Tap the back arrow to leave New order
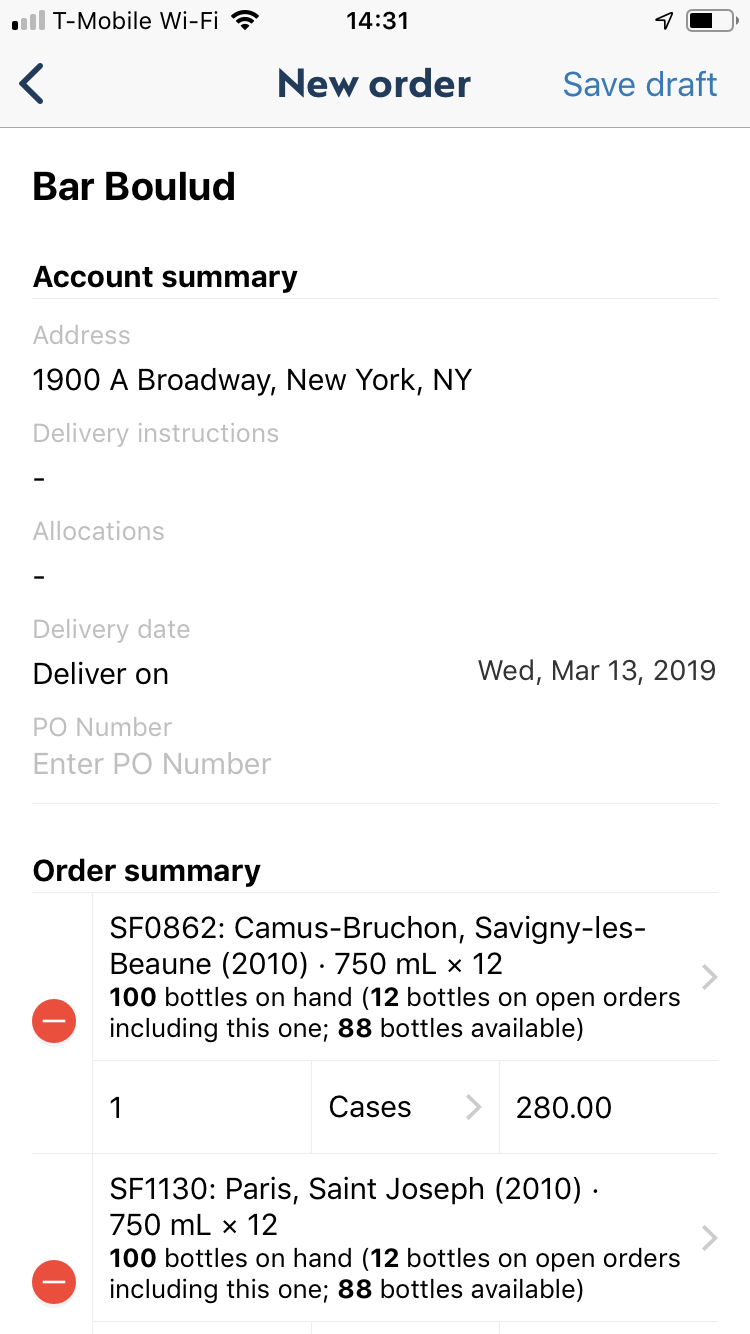Viewport: 750px width, 1334px height. (x=31, y=84)
